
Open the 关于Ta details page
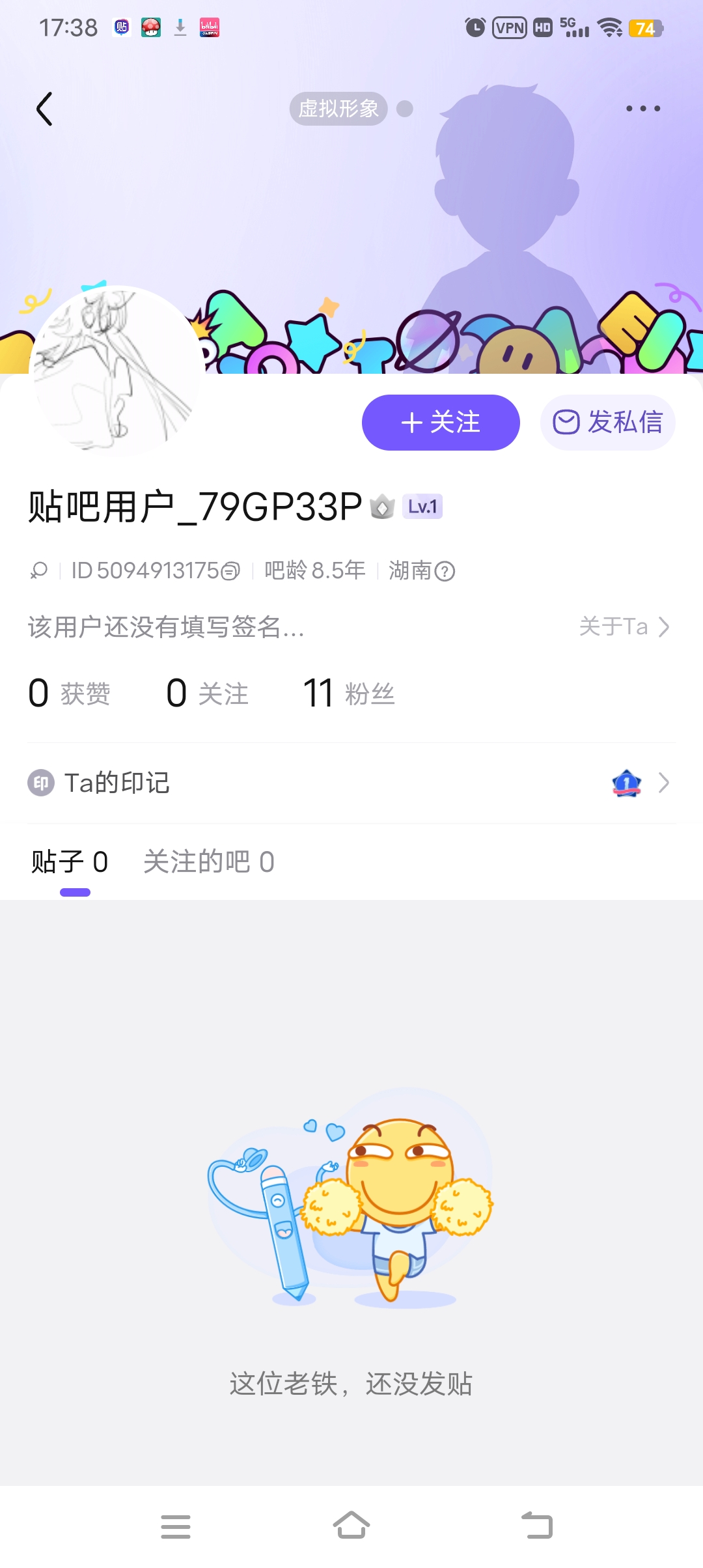624,626
